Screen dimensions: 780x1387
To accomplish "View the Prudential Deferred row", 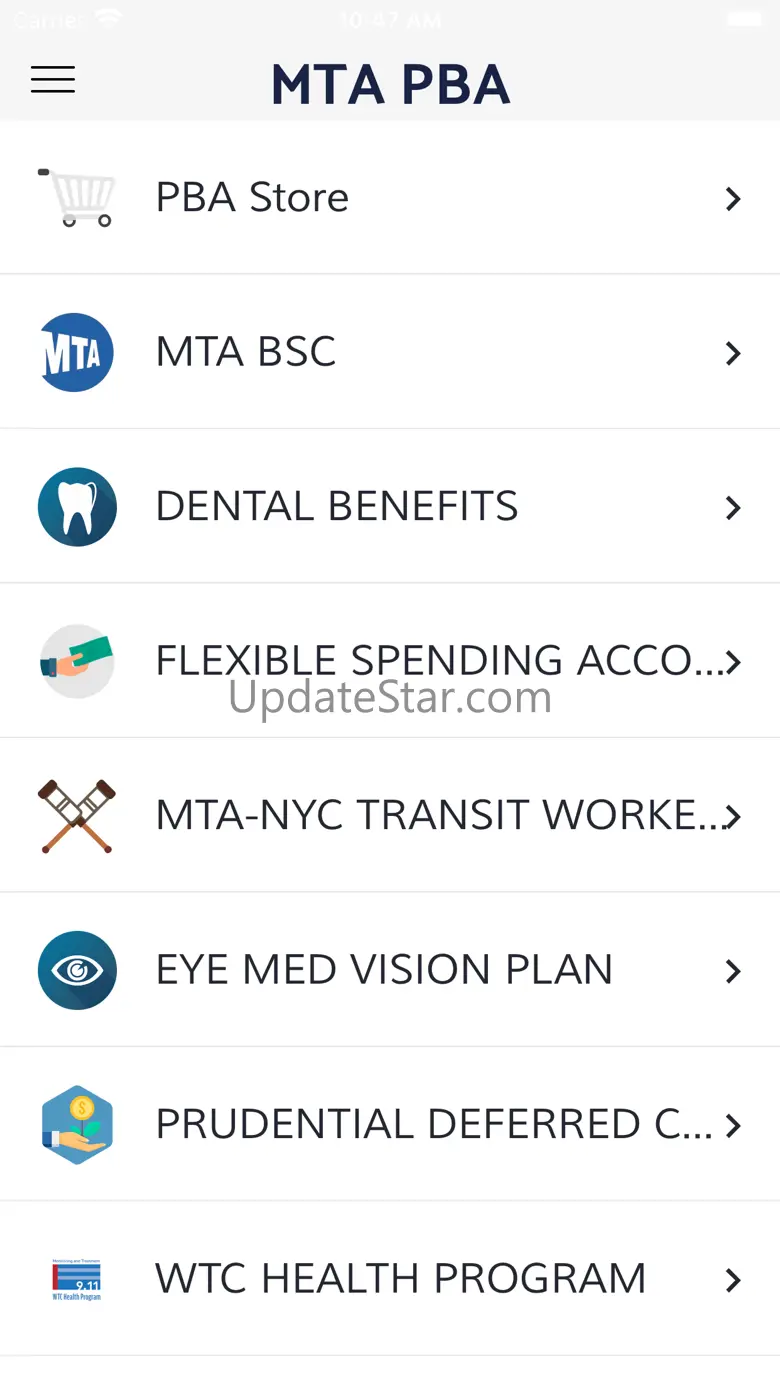I will (390, 1124).
